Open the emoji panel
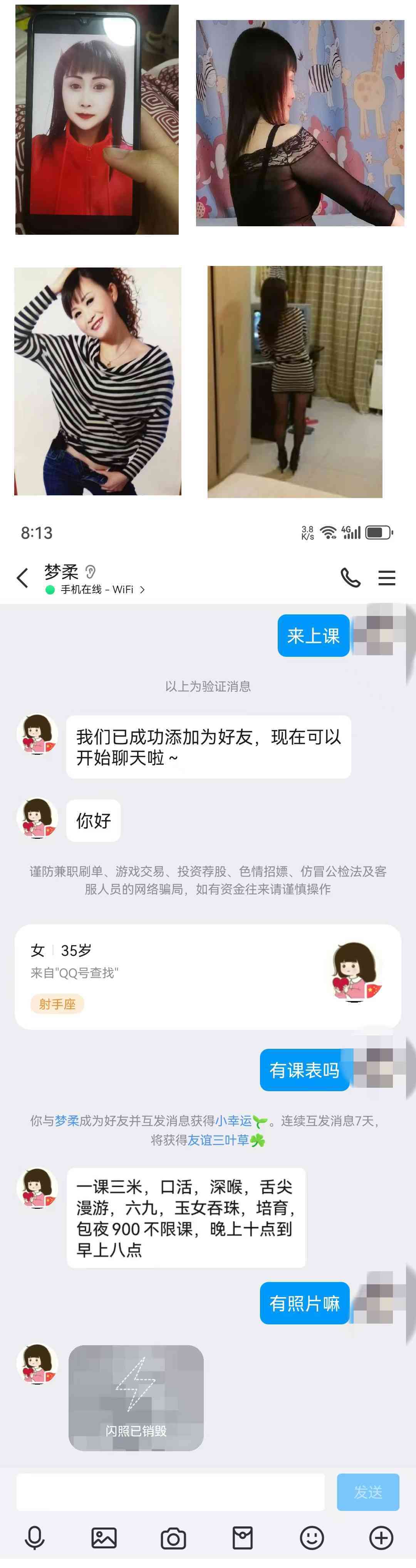The width and height of the screenshot is (416, 1568). (x=312, y=1538)
